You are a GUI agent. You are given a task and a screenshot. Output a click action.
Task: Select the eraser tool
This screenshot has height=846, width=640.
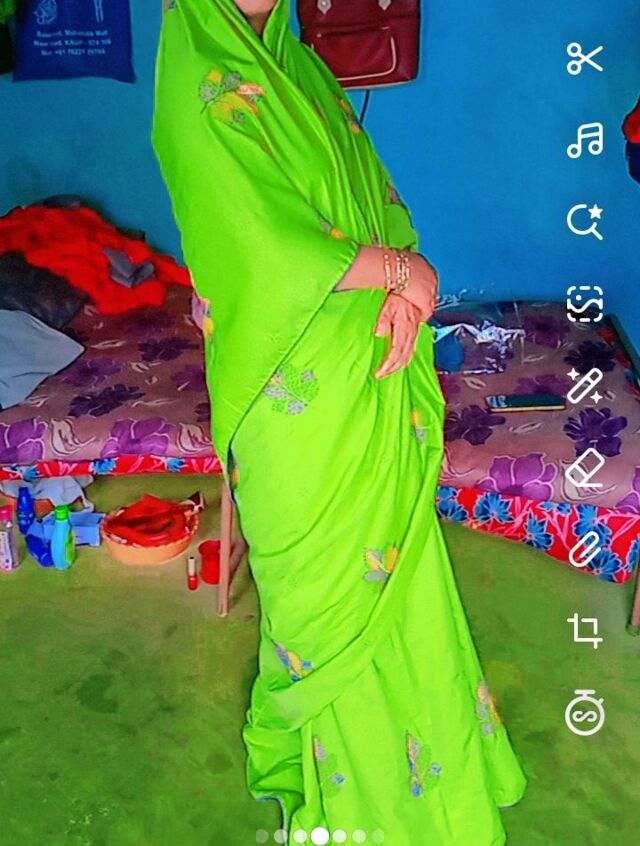[585, 467]
